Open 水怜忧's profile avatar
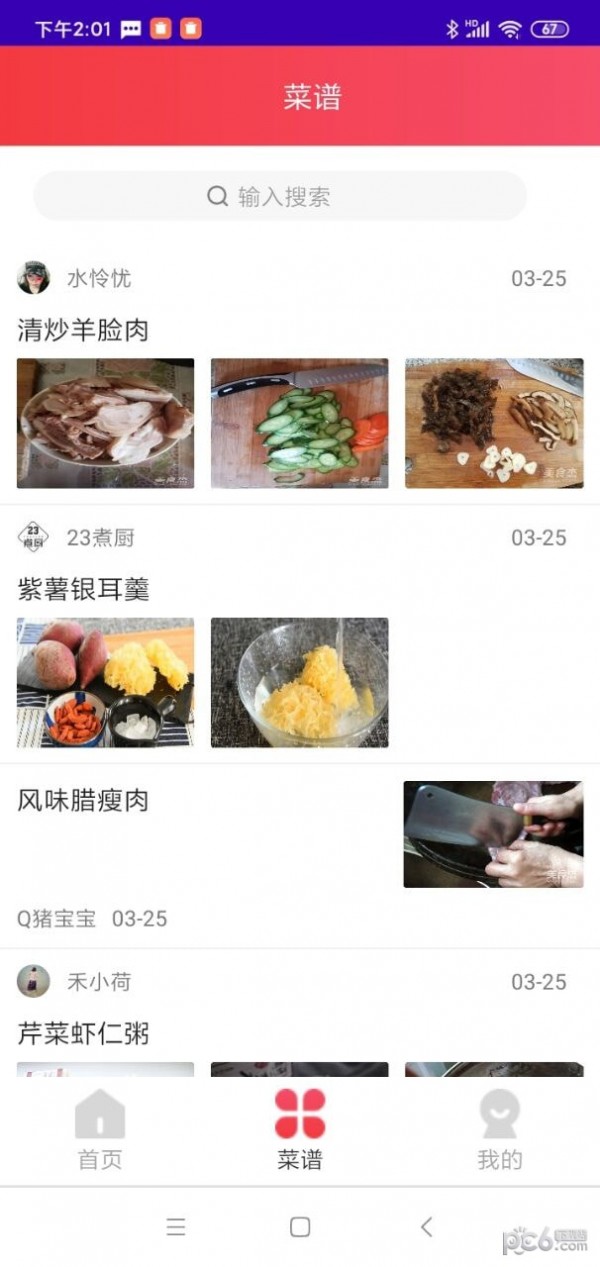600x1267 pixels. click(x=34, y=278)
